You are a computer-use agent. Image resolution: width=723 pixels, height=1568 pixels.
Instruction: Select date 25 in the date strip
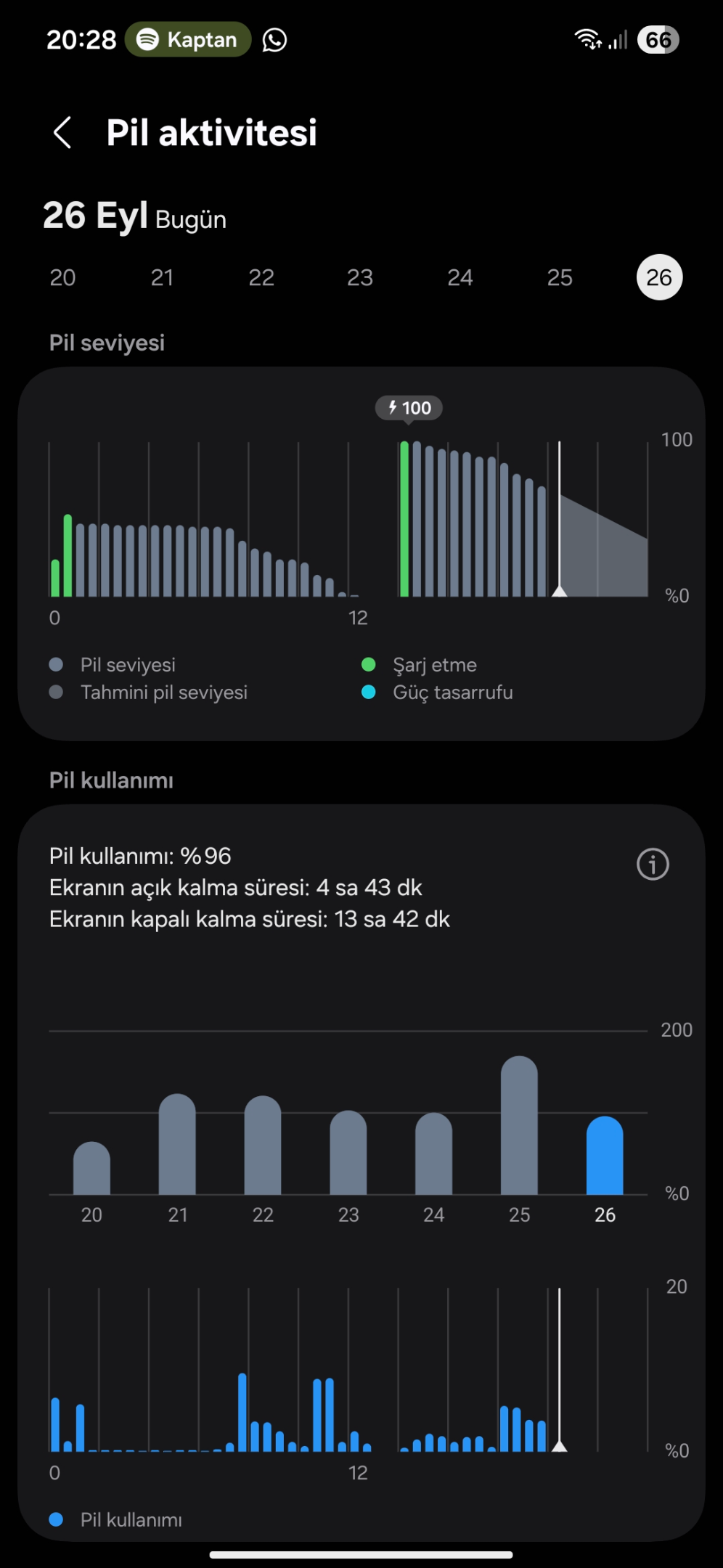tap(560, 277)
